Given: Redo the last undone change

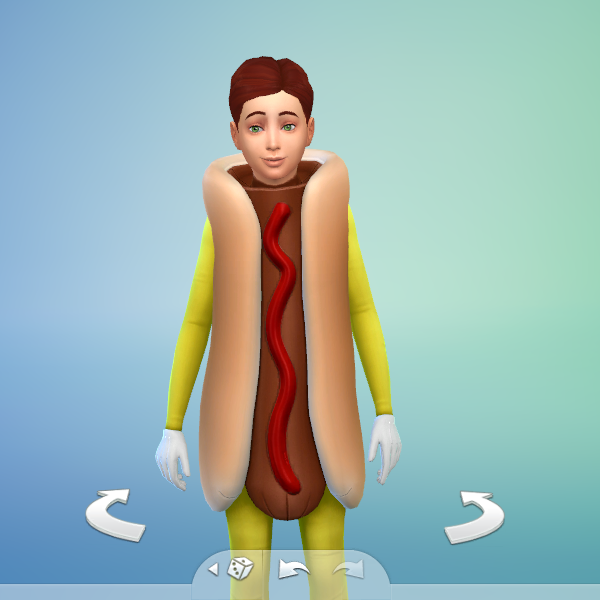Looking at the screenshot, I should (x=347, y=570).
